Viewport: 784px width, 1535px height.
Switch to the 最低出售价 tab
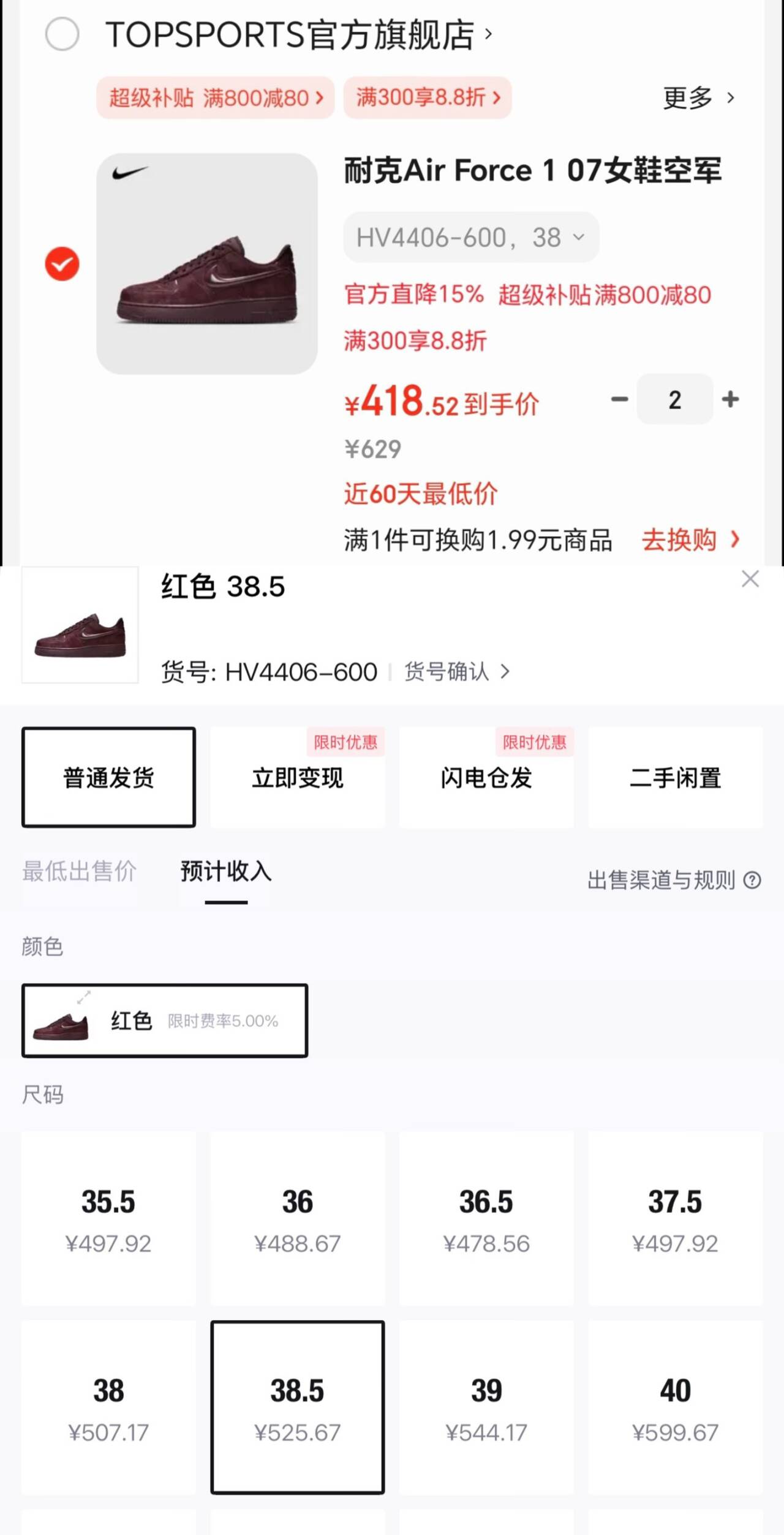click(79, 871)
